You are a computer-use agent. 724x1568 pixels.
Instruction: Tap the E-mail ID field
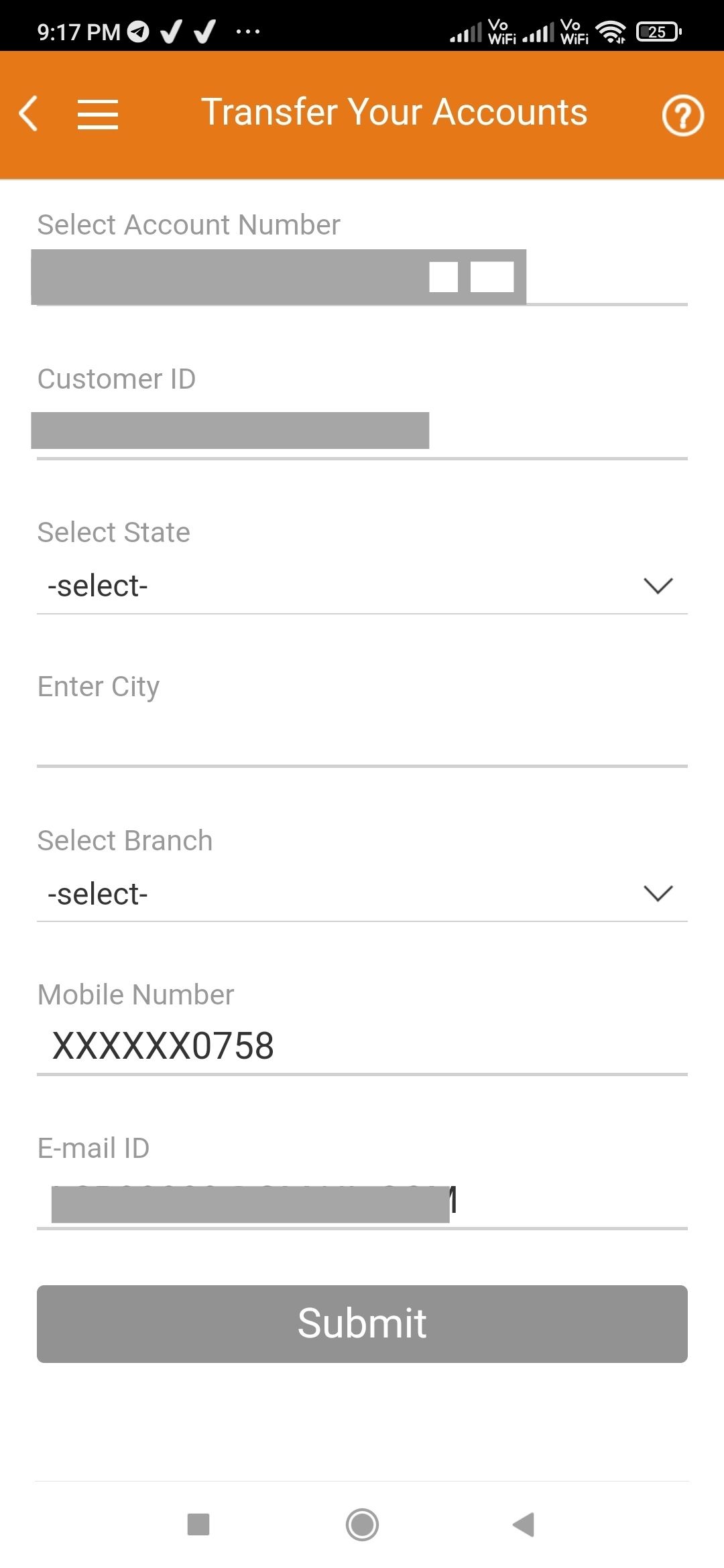[362, 1202]
